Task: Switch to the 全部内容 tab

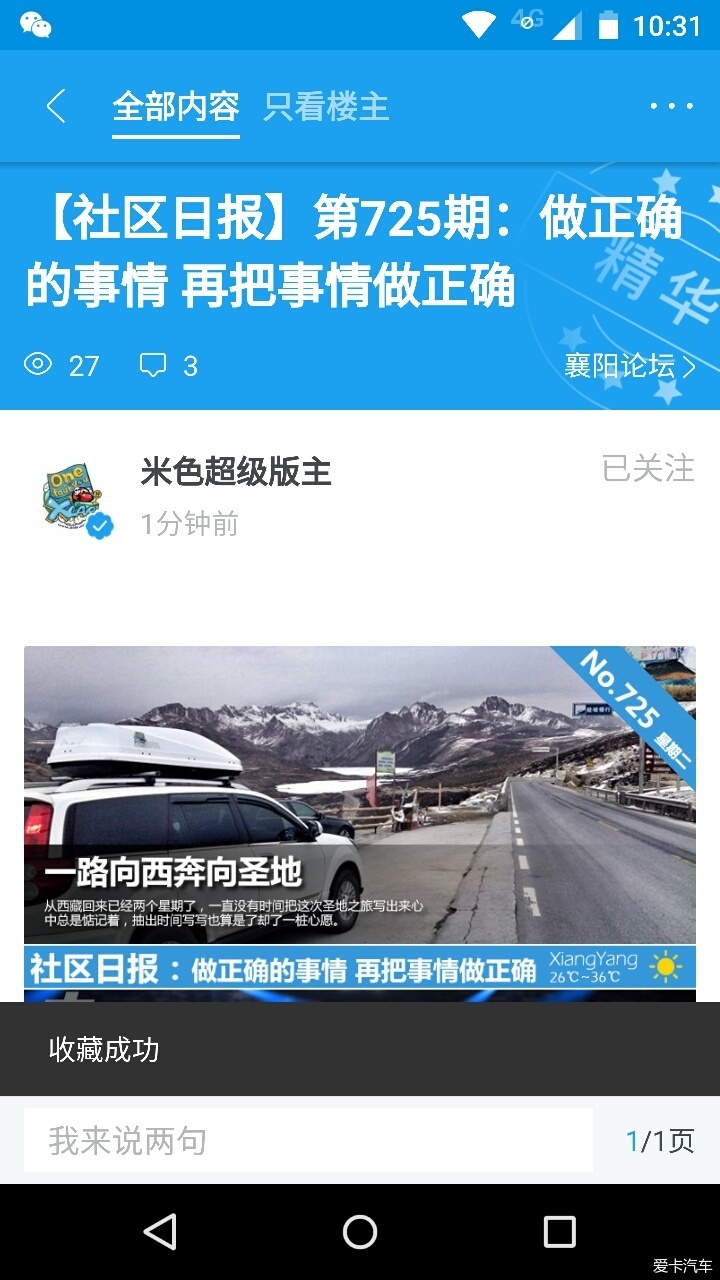Action: point(176,107)
